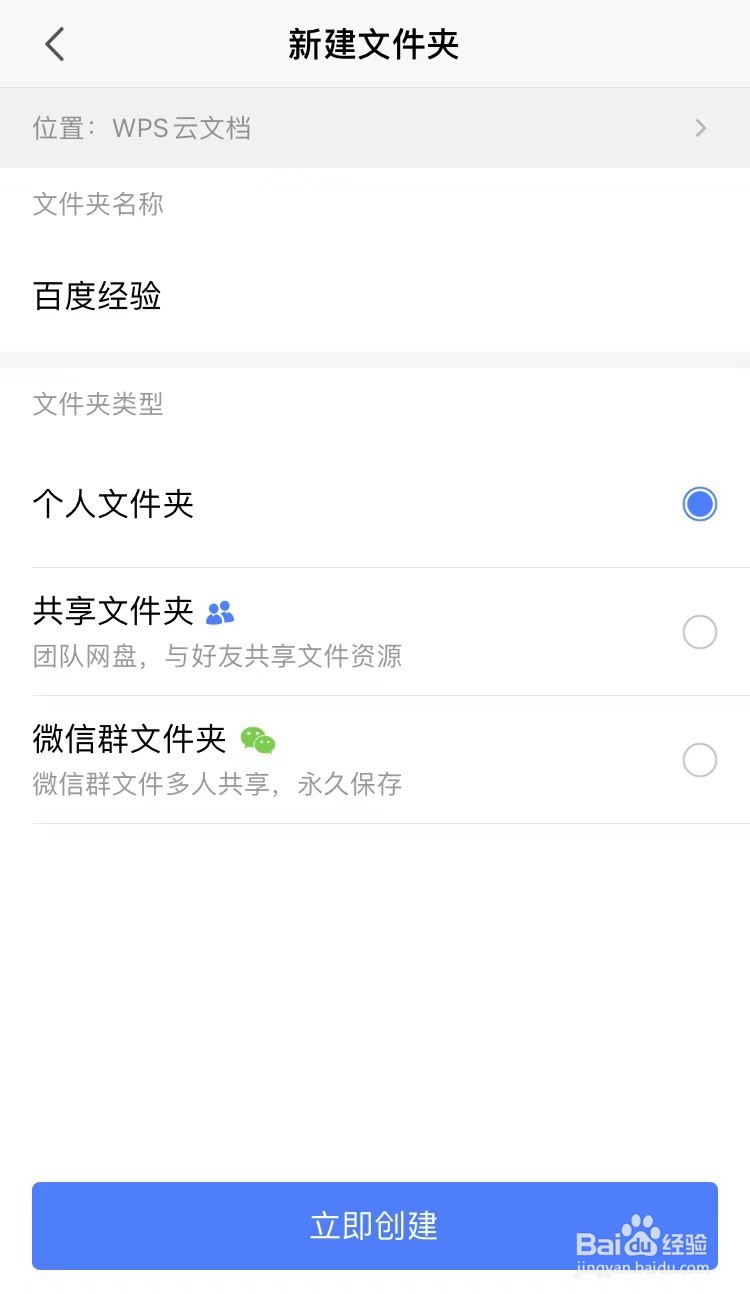This screenshot has width=750, height=1294.
Task: Select the 微信群文件夹 radio option
Action: tap(699, 760)
